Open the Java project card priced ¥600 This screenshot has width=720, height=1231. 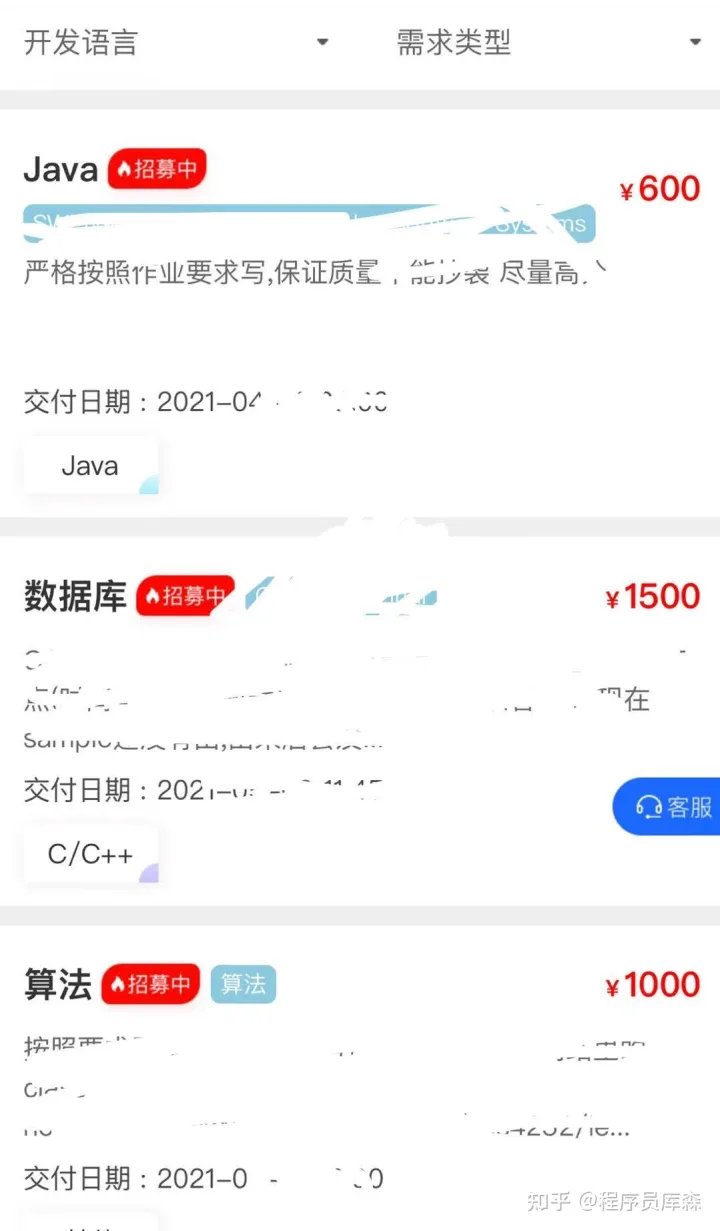click(x=360, y=314)
